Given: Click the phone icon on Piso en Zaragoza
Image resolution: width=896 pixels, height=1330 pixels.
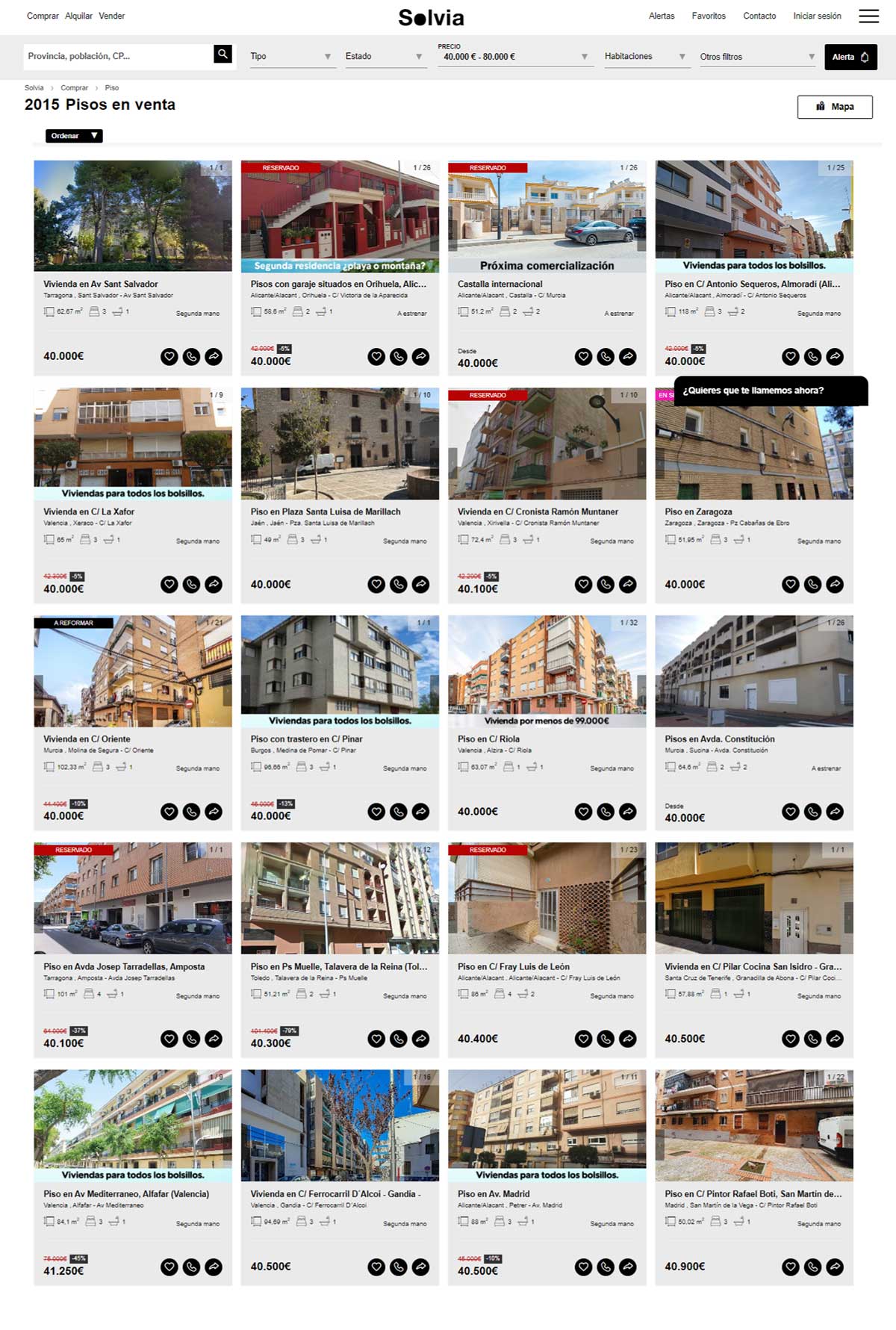Looking at the screenshot, I should point(812,584).
